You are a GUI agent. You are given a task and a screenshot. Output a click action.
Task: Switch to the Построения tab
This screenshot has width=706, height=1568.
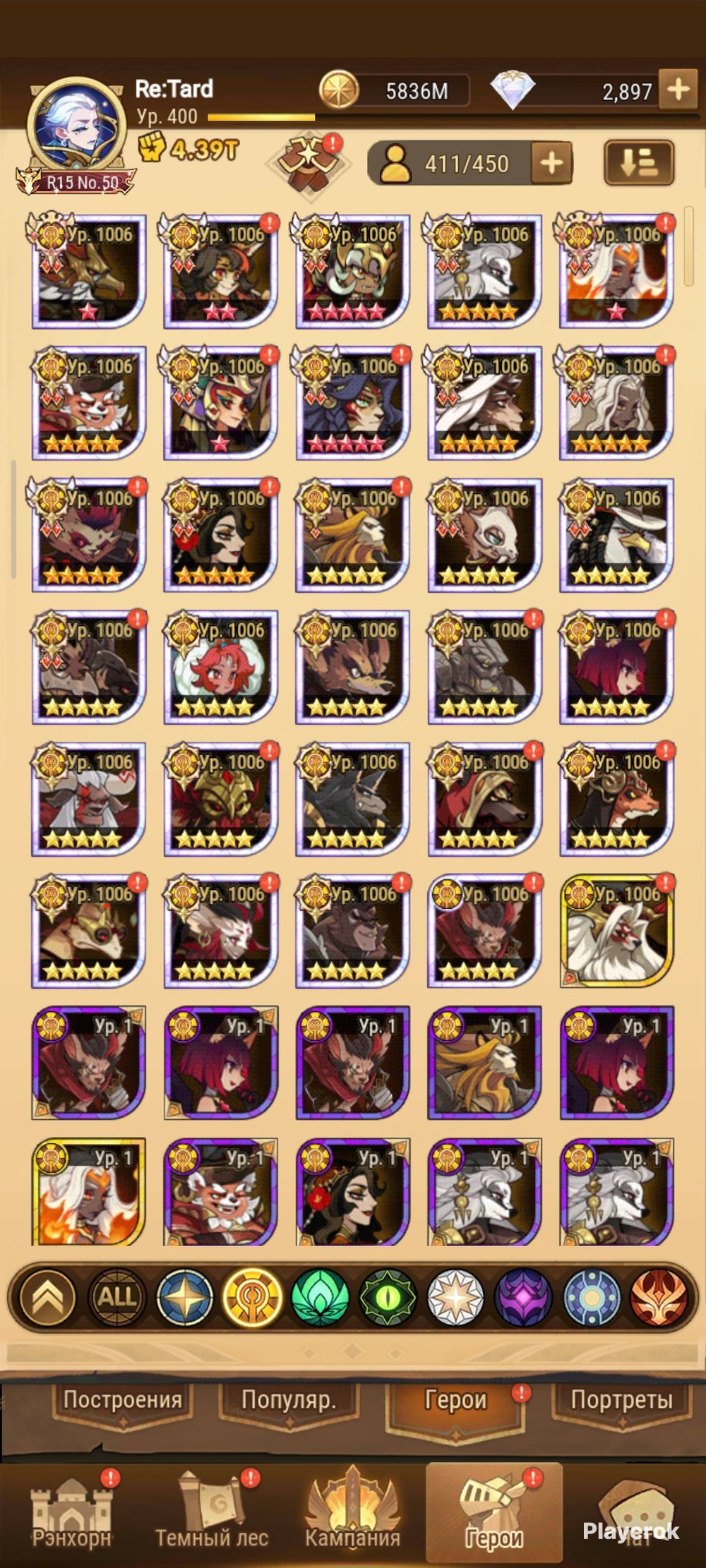122,1399
